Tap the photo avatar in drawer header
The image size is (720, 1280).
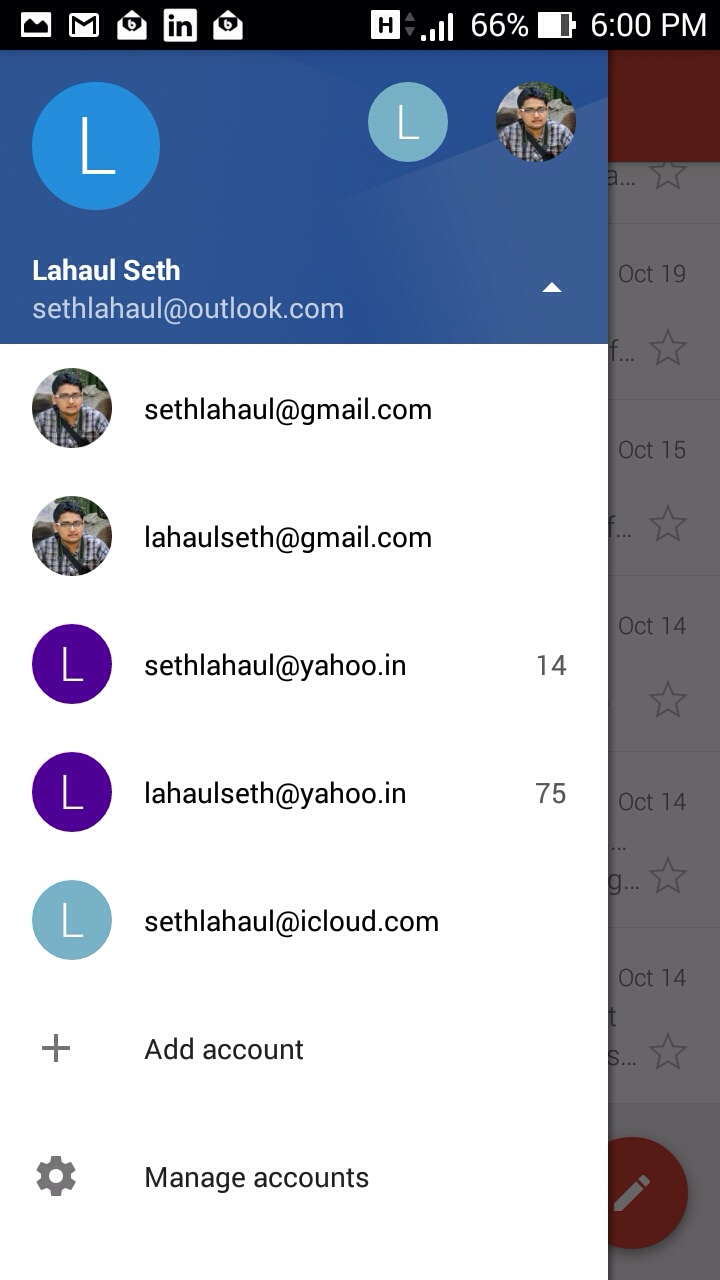click(x=535, y=122)
